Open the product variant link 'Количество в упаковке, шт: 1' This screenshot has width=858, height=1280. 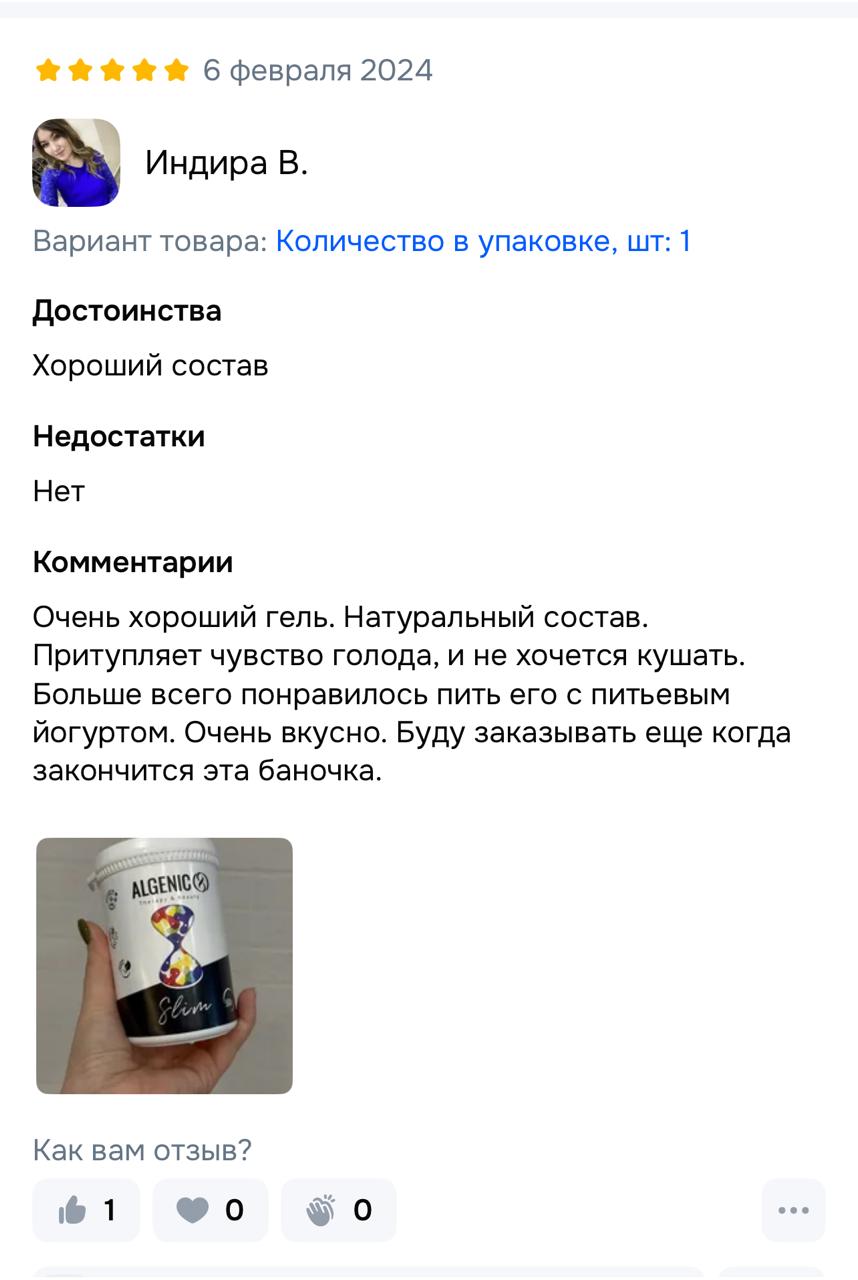click(483, 241)
